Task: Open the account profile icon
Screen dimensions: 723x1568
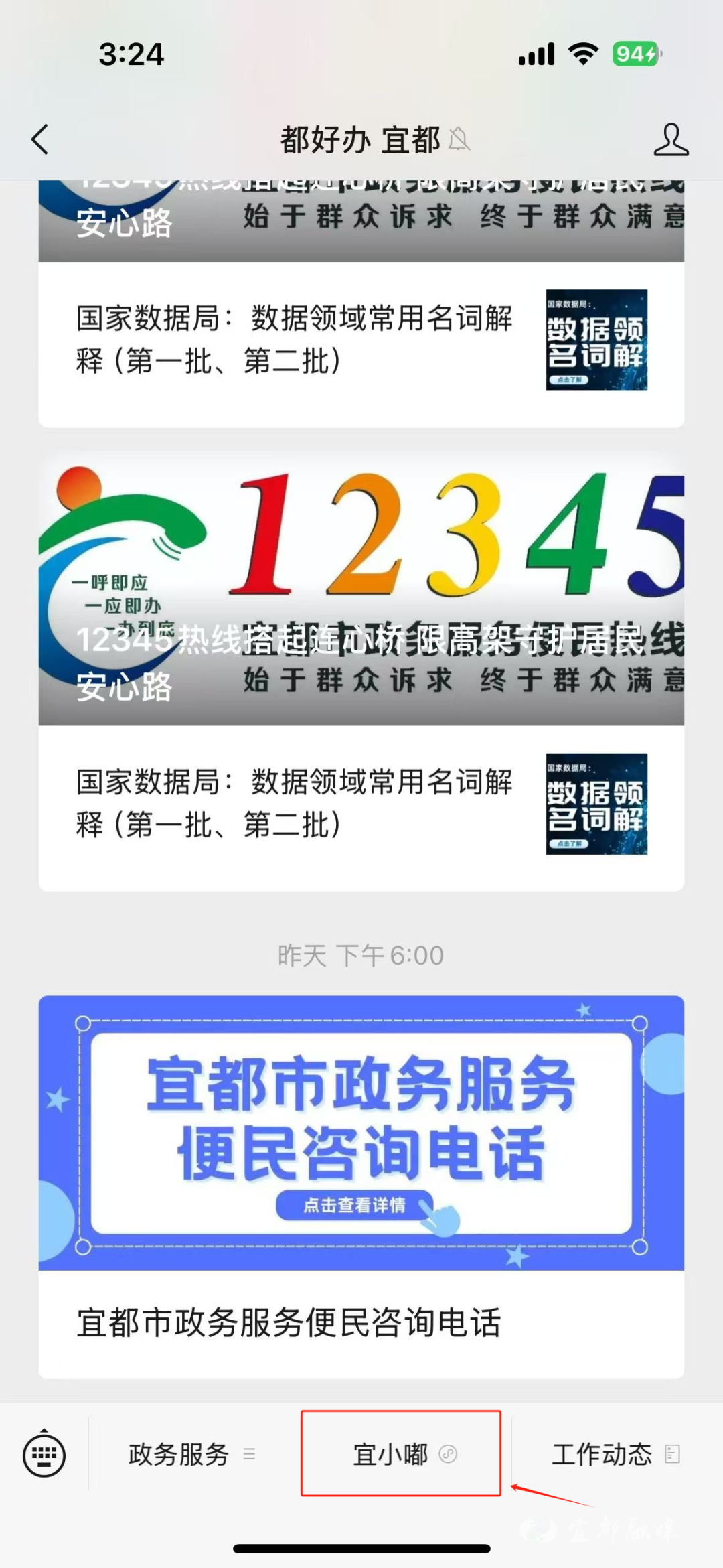Action: tap(671, 140)
